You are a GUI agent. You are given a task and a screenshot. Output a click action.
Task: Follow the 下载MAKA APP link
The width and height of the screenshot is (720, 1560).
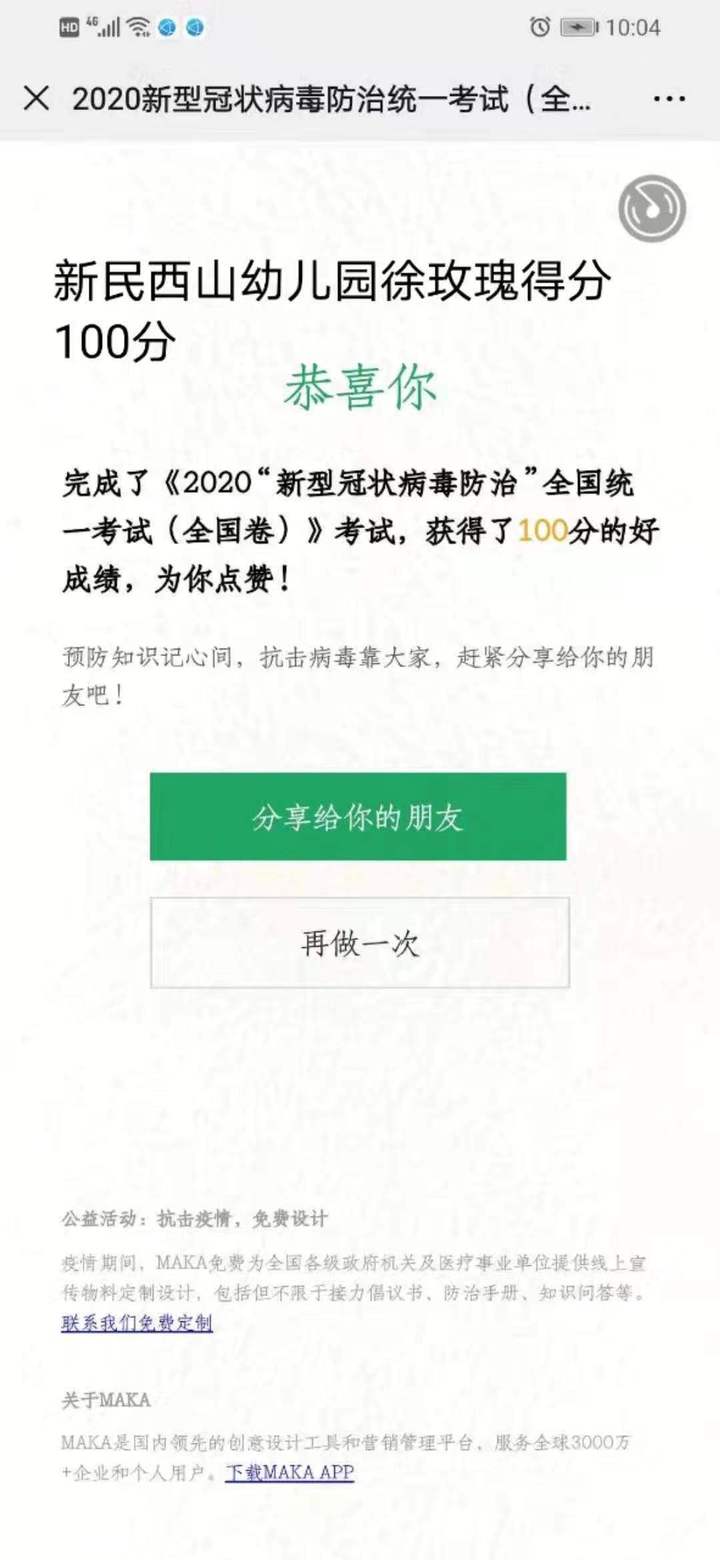(289, 1473)
